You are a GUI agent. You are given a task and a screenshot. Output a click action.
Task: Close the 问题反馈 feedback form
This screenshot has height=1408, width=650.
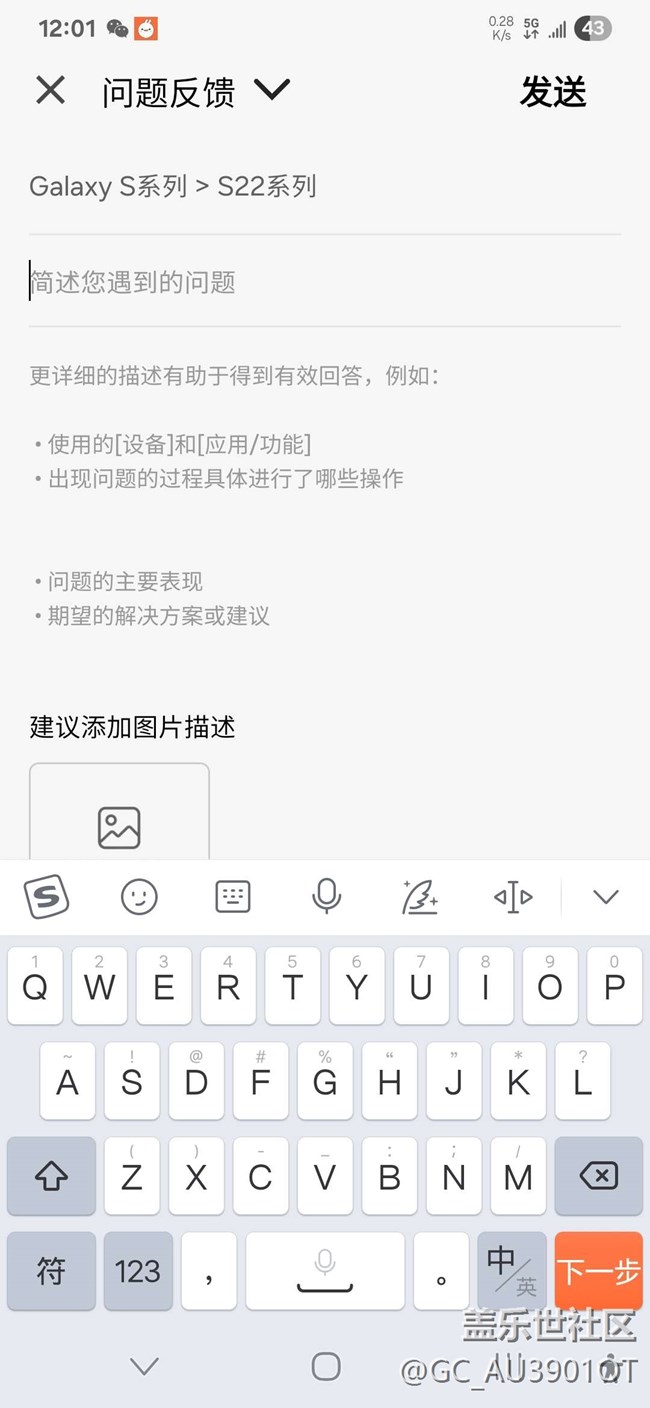pyautogui.click(x=50, y=91)
